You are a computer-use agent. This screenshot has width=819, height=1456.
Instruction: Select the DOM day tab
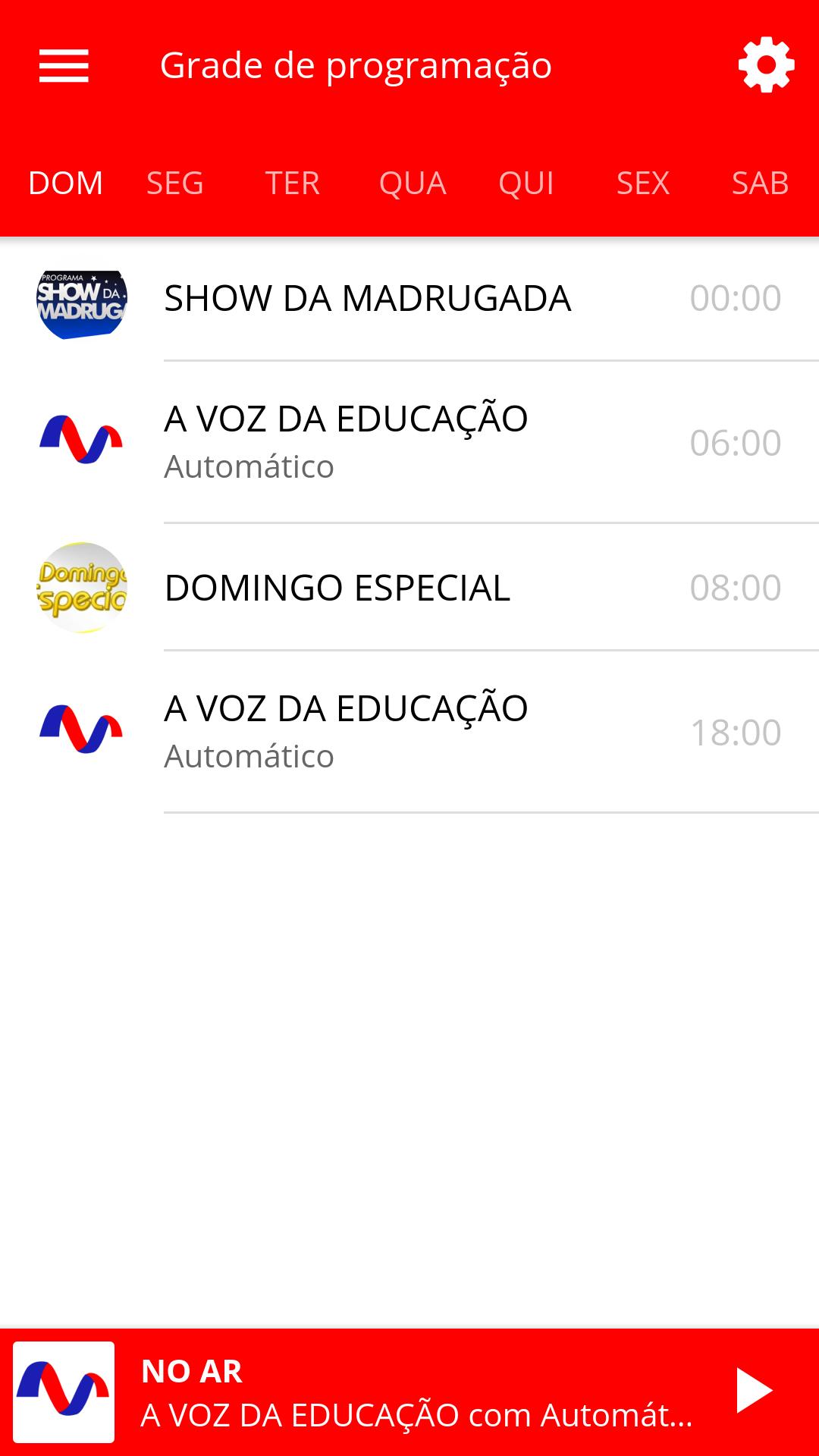point(65,183)
